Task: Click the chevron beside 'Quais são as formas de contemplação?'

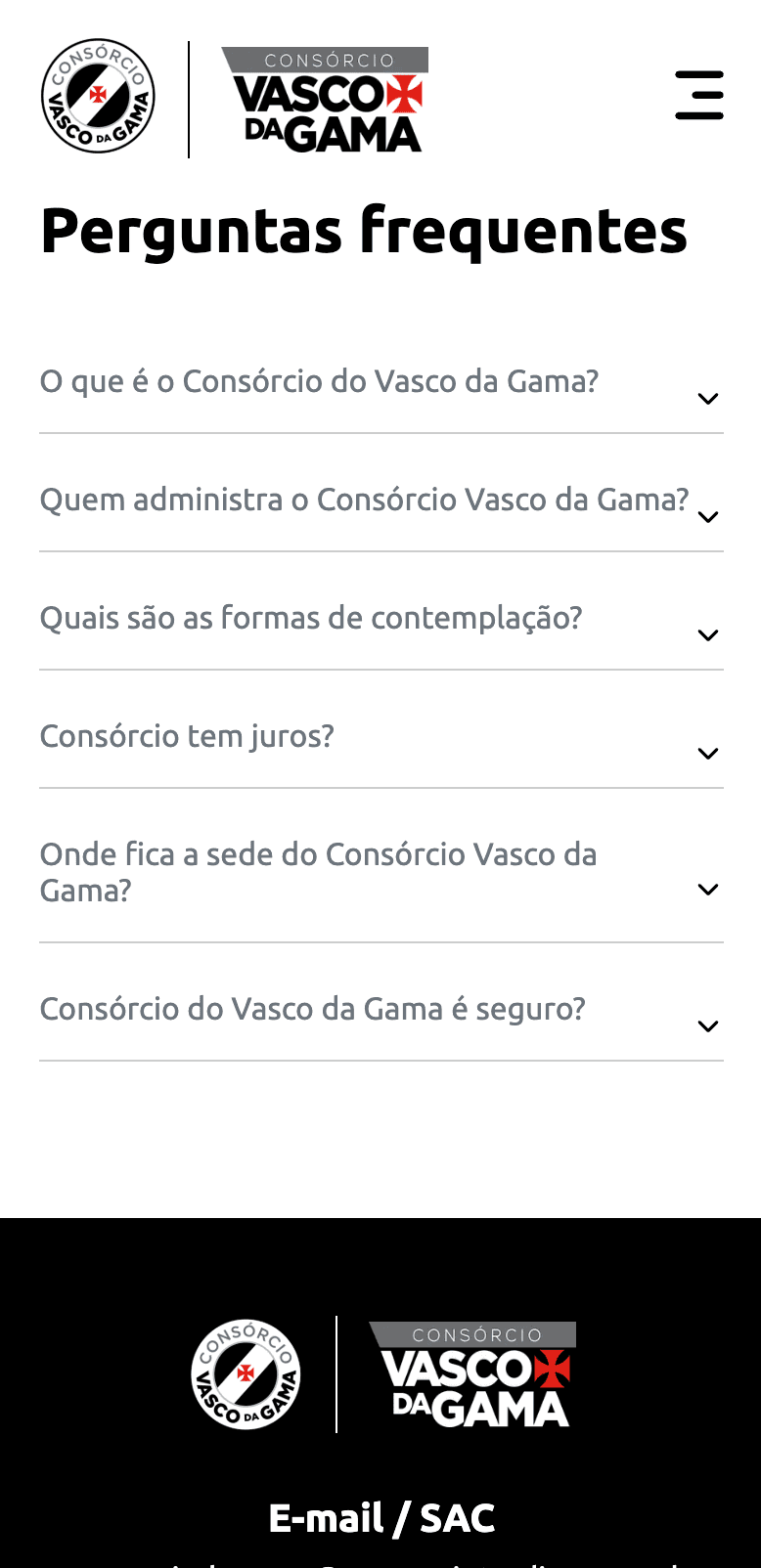Action: 708,634
